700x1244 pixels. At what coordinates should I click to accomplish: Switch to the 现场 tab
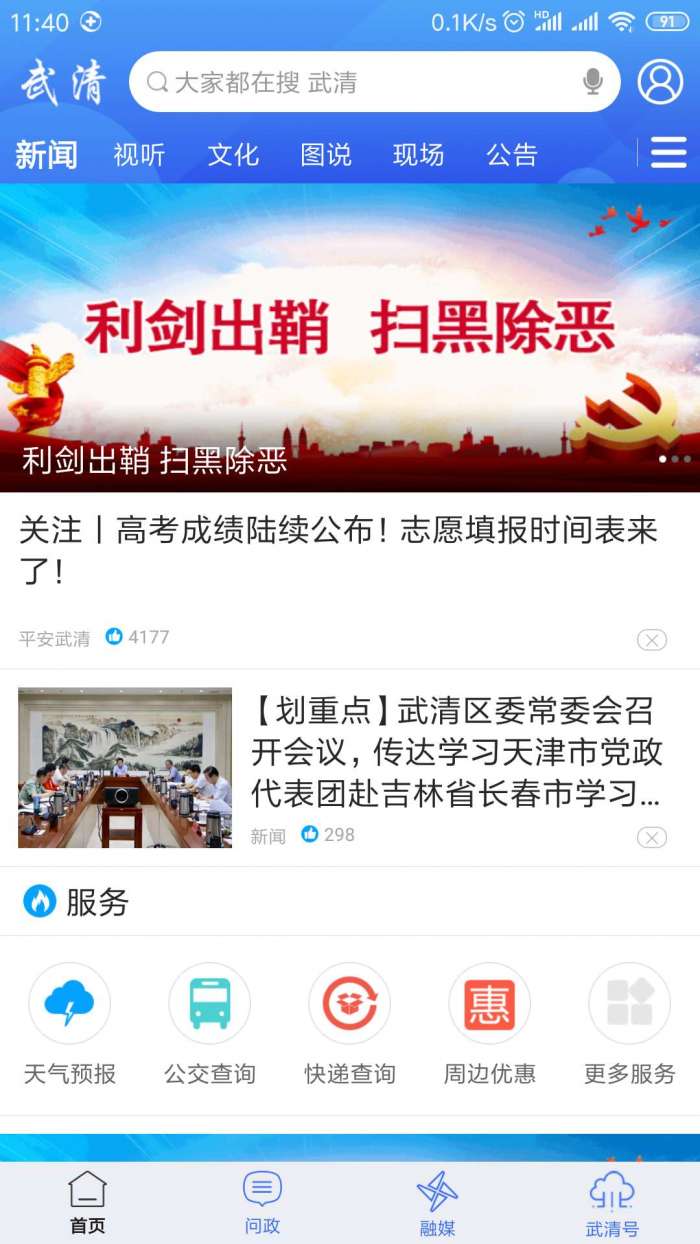tap(418, 155)
